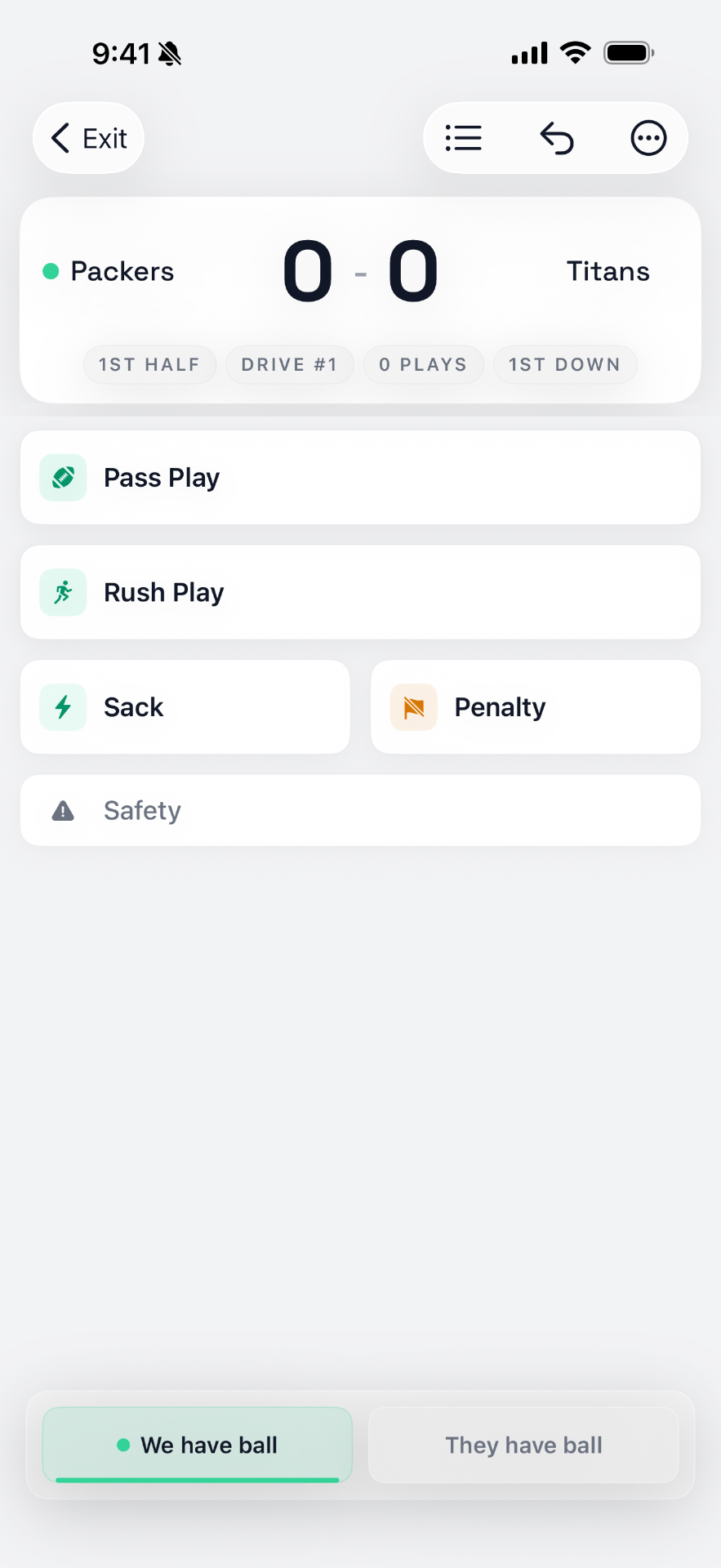Open the more options ellipsis icon
Screen dimensions: 721x1568
coord(648,138)
